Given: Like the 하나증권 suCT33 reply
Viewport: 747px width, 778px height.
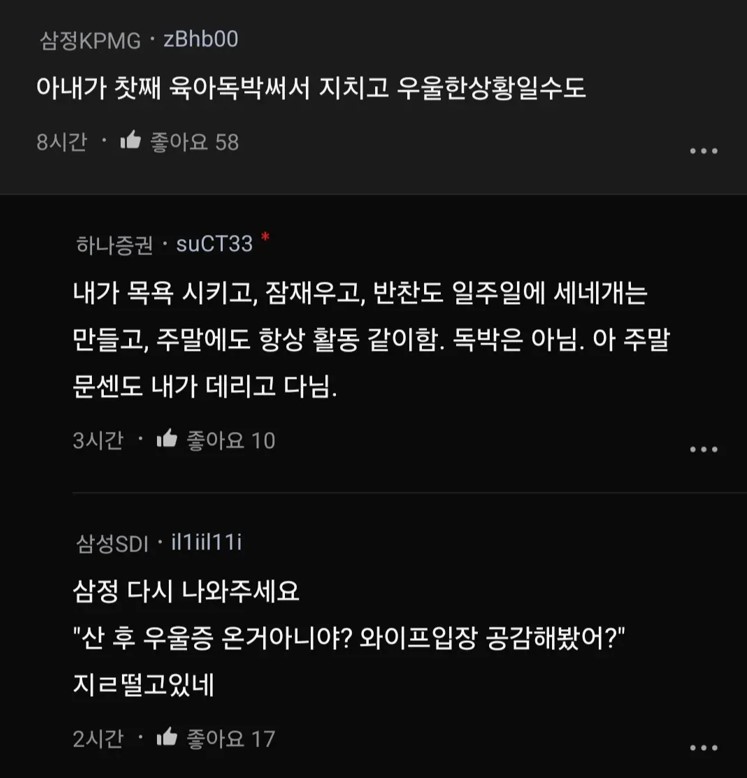Looking at the screenshot, I should point(168,440).
